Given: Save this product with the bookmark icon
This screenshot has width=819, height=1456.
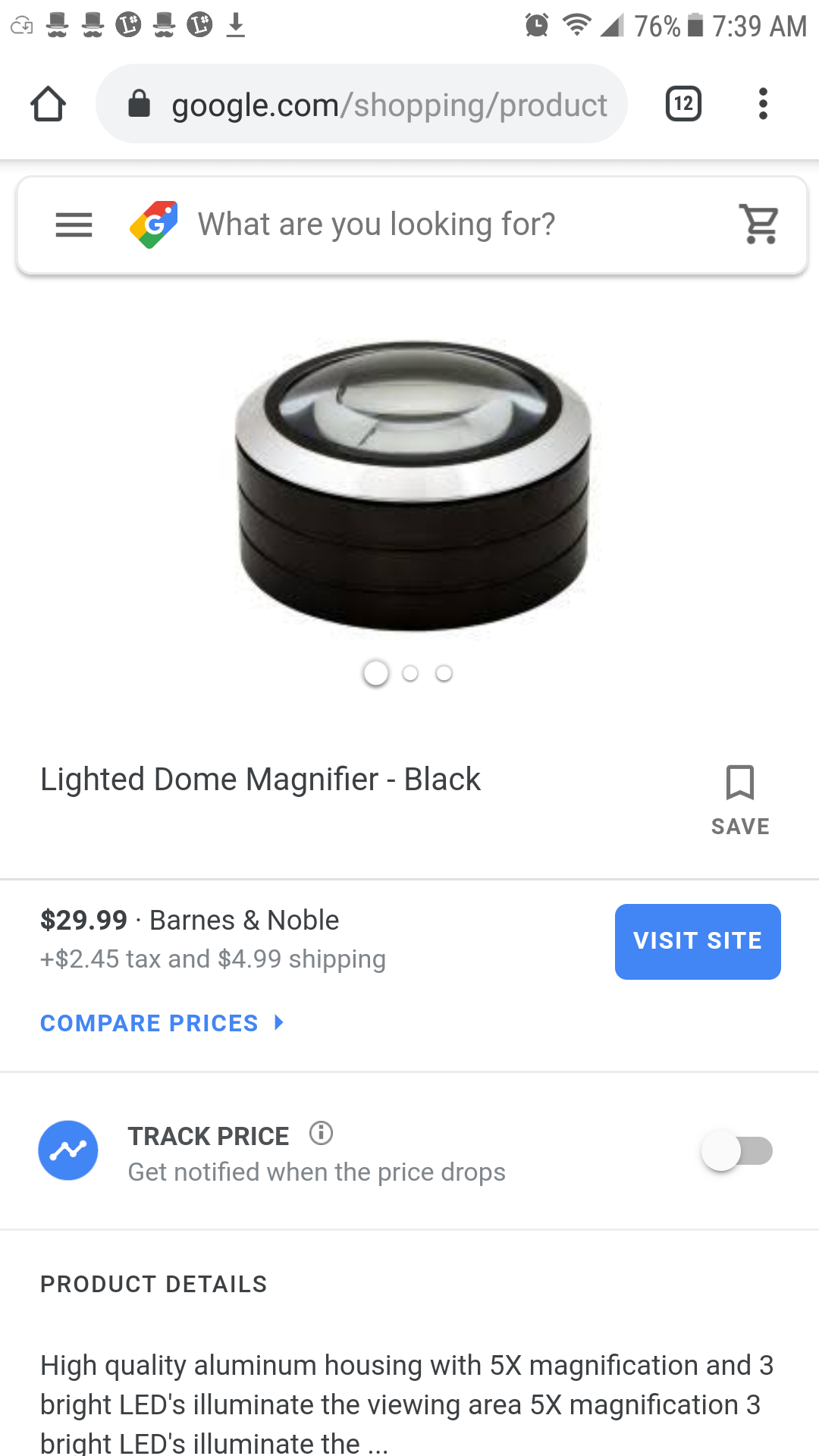Looking at the screenshot, I should tap(740, 799).
